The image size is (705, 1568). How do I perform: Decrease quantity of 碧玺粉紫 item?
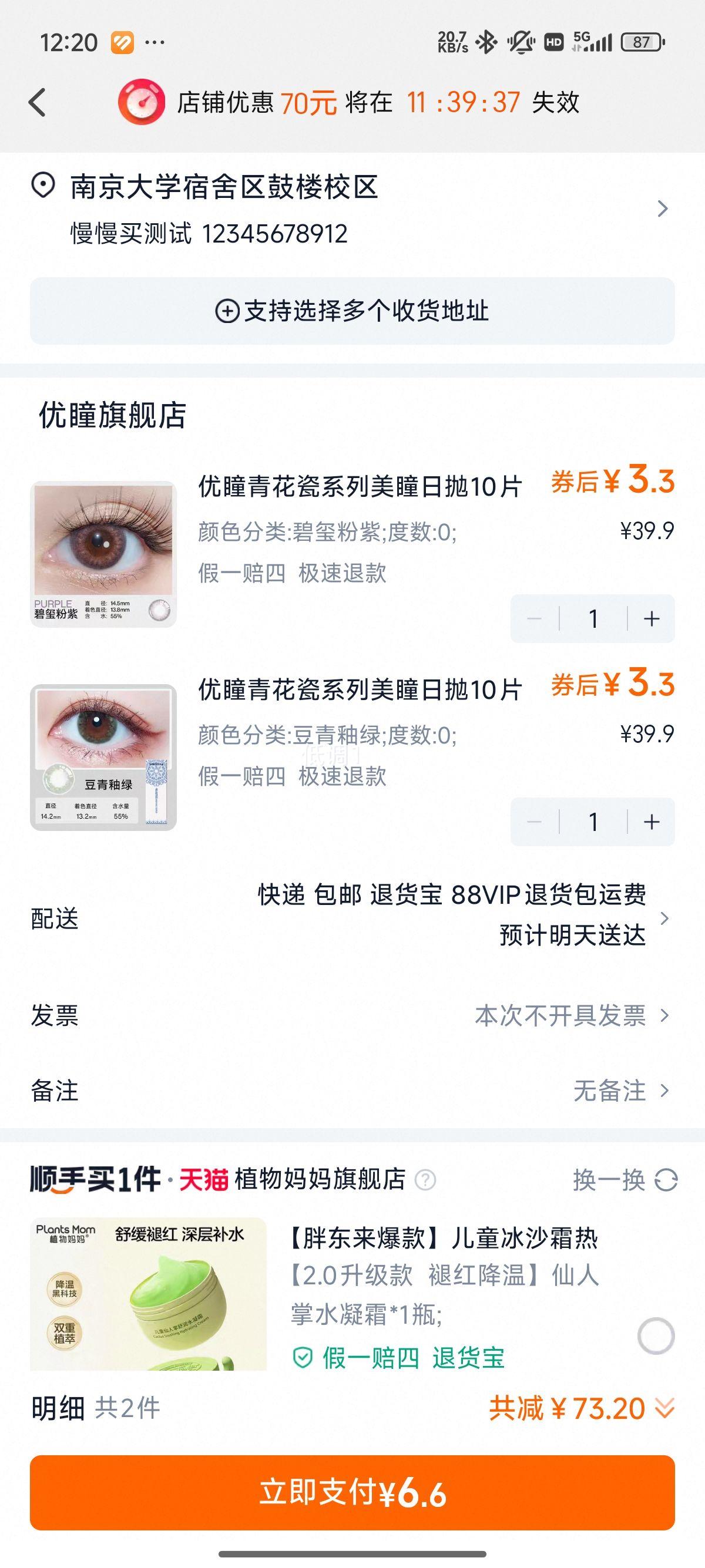[534, 619]
